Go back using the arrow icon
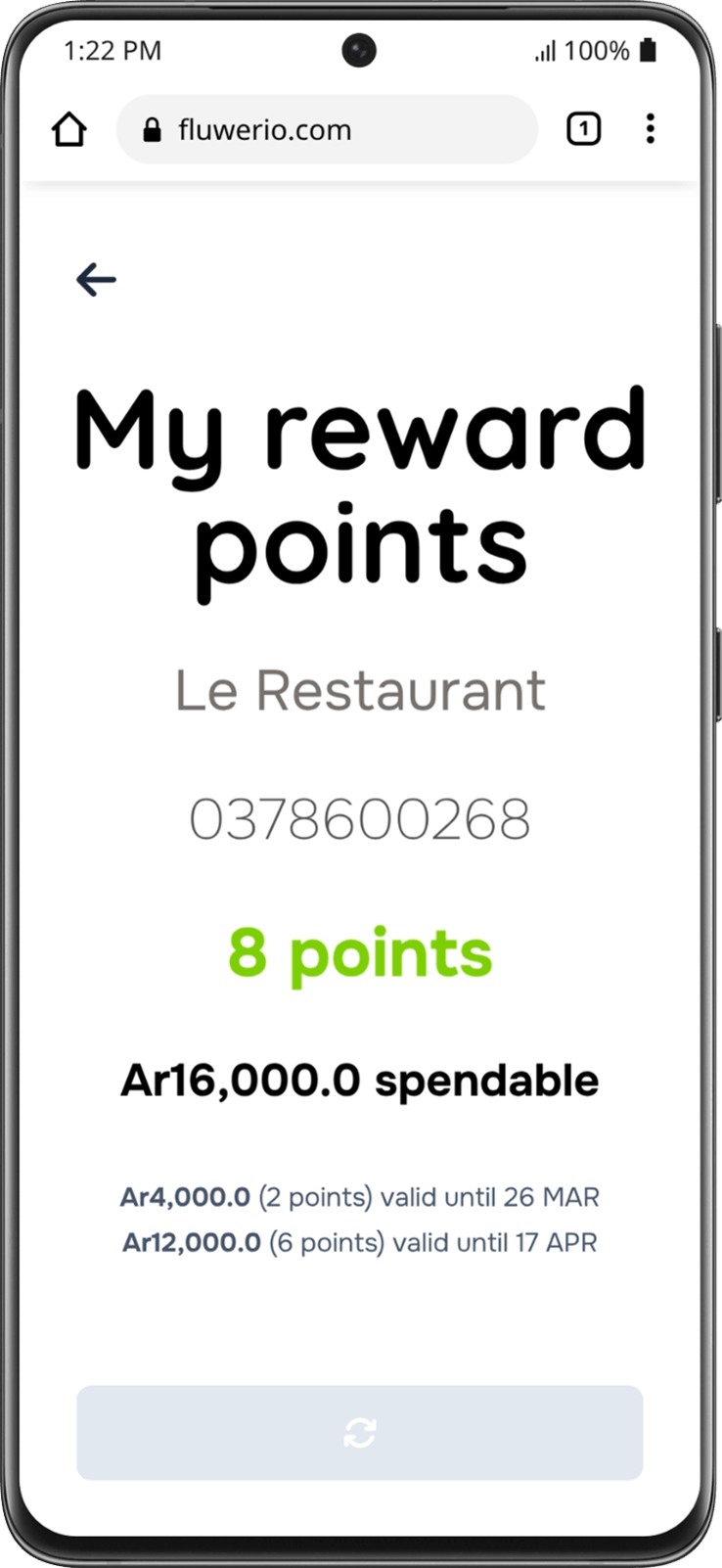This screenshot has width=722, height=1568. [96, 280]
